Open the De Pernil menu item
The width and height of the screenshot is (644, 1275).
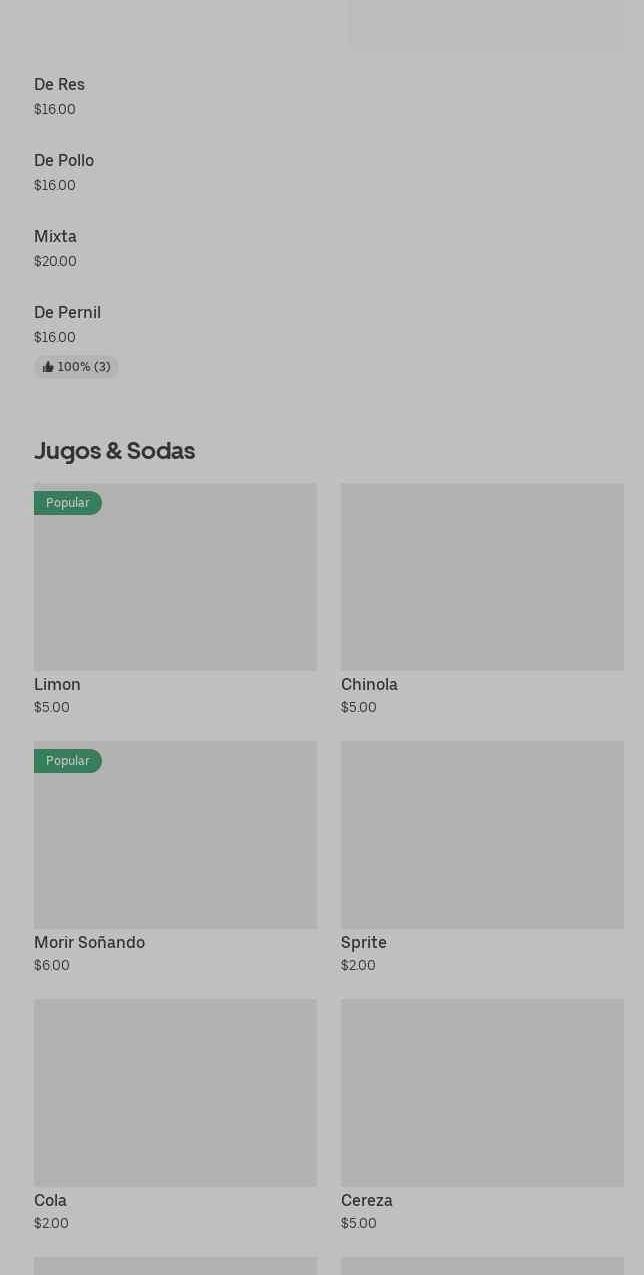322,340
